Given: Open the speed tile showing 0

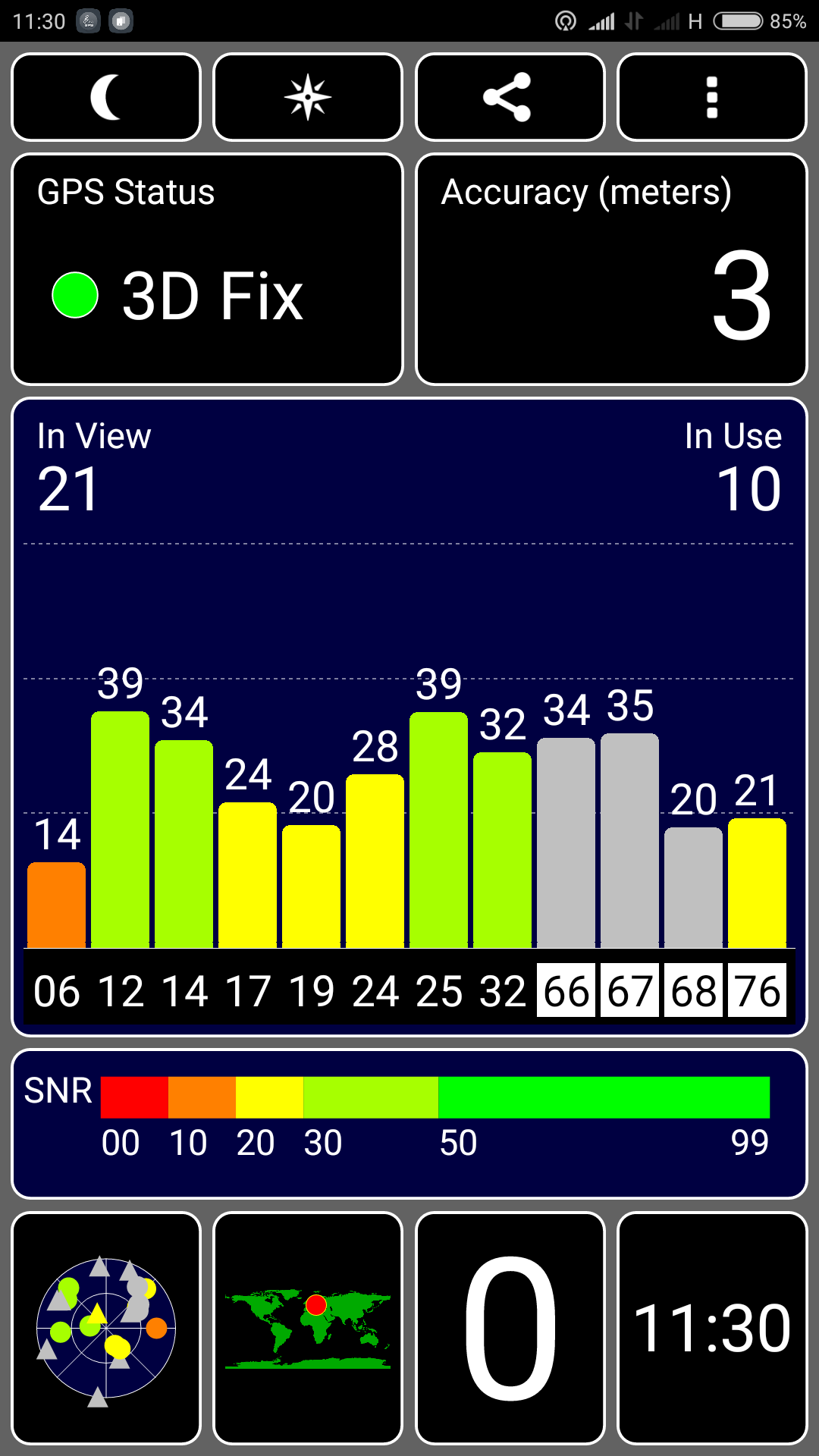Looking at the screenshot, I should (x=510, y=1328).
